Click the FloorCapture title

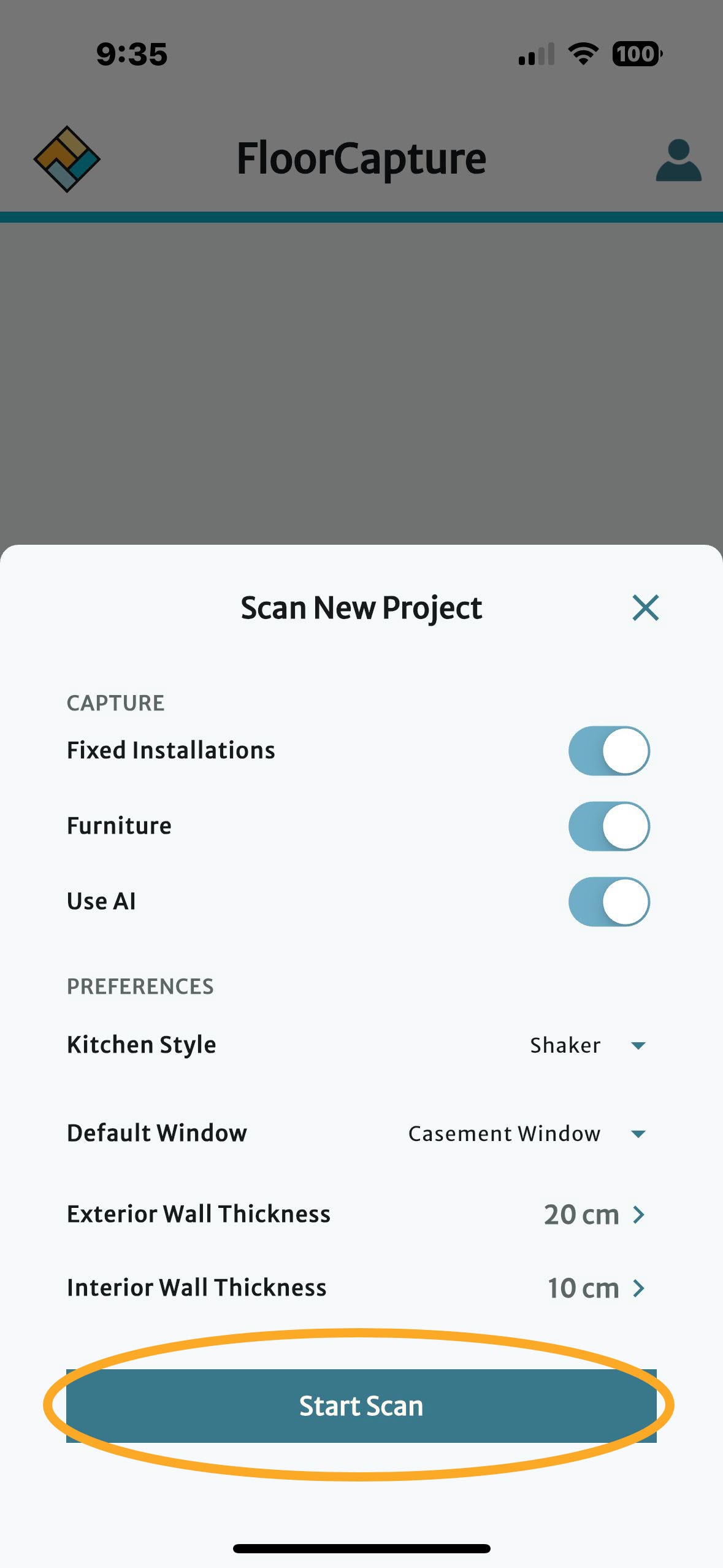pos(361,158)
